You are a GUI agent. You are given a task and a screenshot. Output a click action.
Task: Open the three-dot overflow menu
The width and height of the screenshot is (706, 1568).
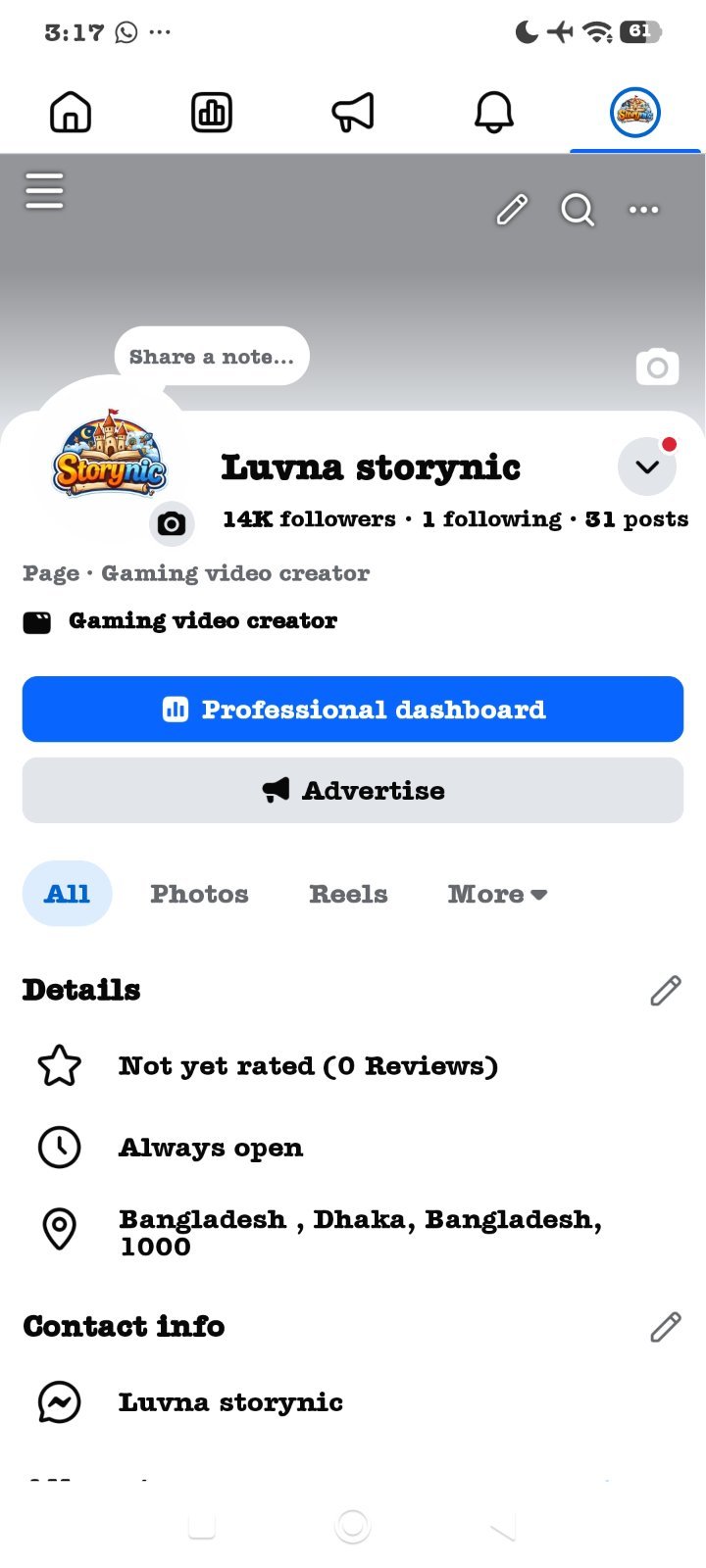point(644,209)
